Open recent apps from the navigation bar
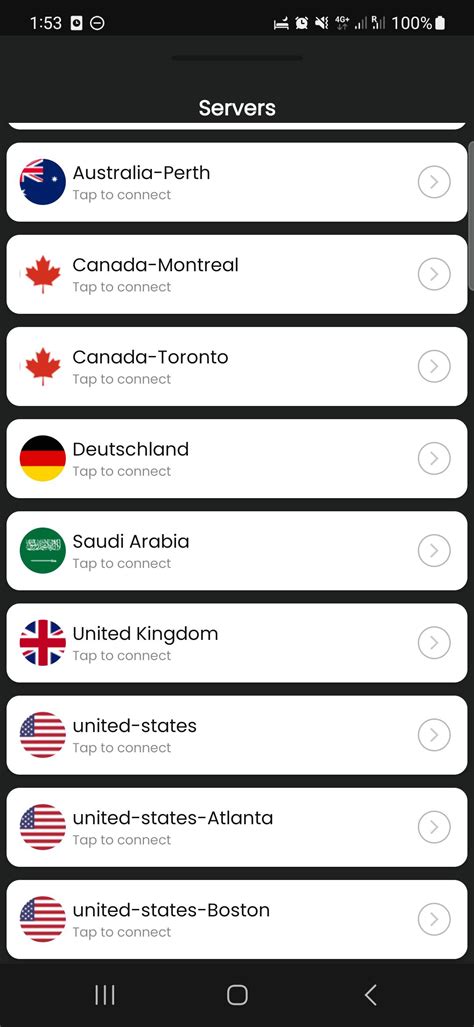Screen dimensions: 474x1027 105,995
